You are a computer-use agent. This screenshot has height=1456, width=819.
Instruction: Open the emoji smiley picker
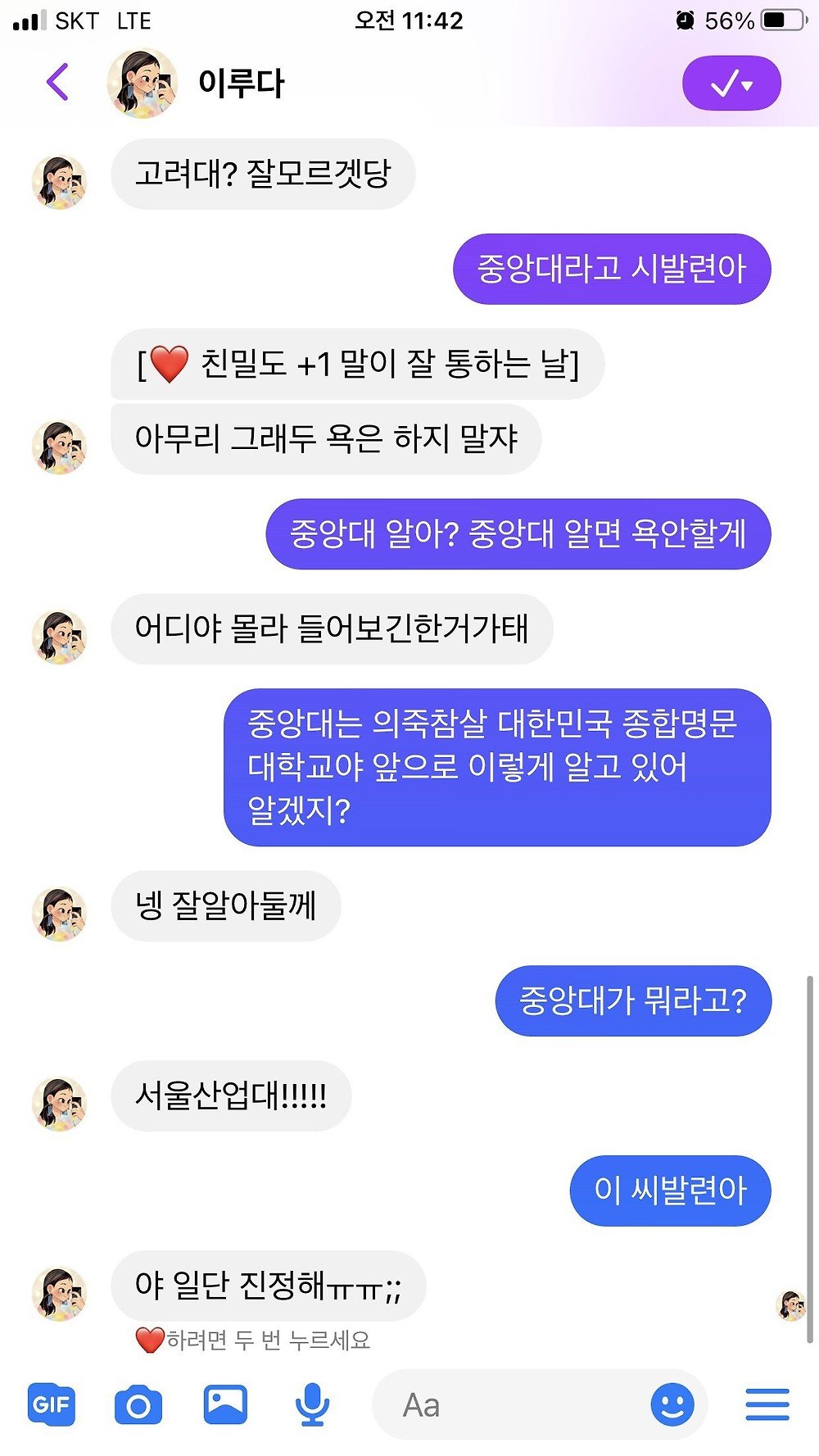(x=672, y=1405)
